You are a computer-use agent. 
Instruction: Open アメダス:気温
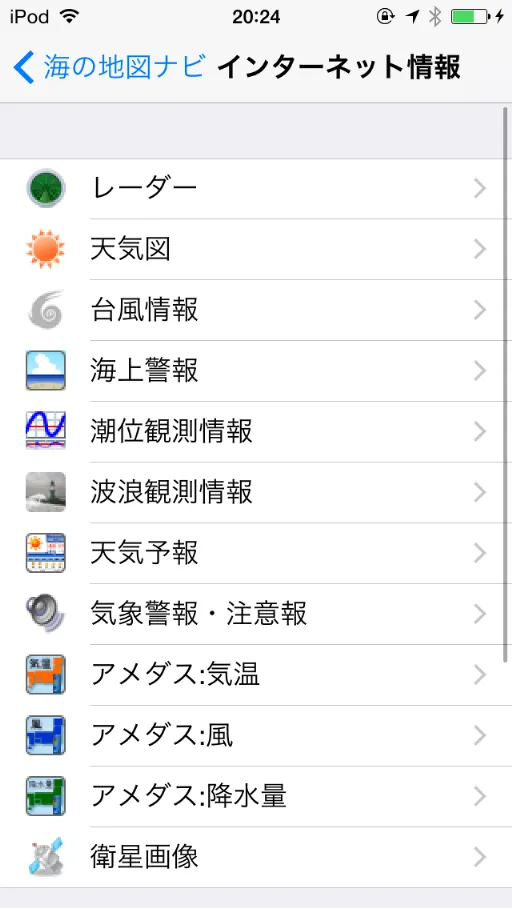pos(256,675)
